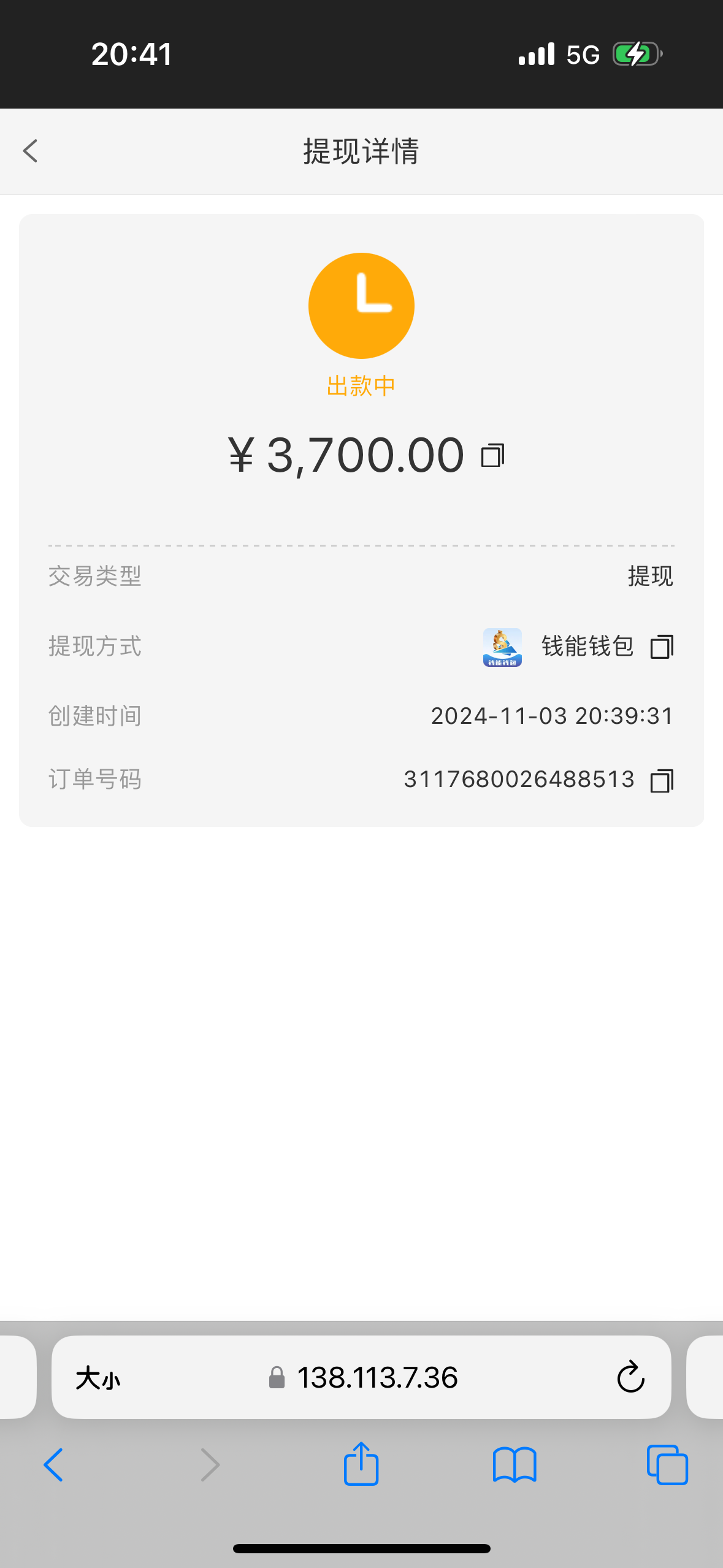Viewport: 723px width, 1568px height.
Task: Copy the ¥3,700.00 withdrawal amount
Action: pos(492,456)
